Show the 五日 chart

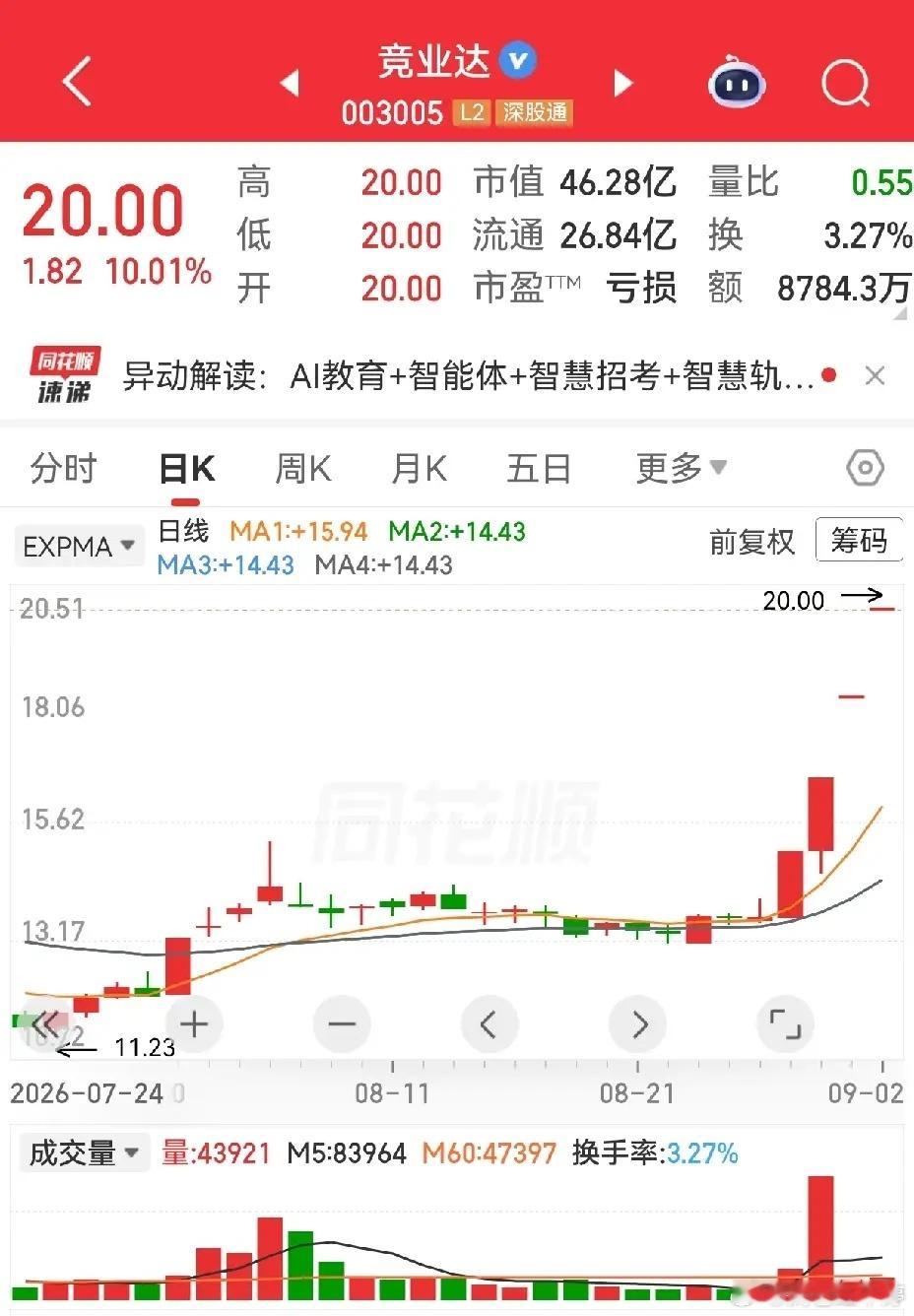pyautogui.click(x=539, y=469)
